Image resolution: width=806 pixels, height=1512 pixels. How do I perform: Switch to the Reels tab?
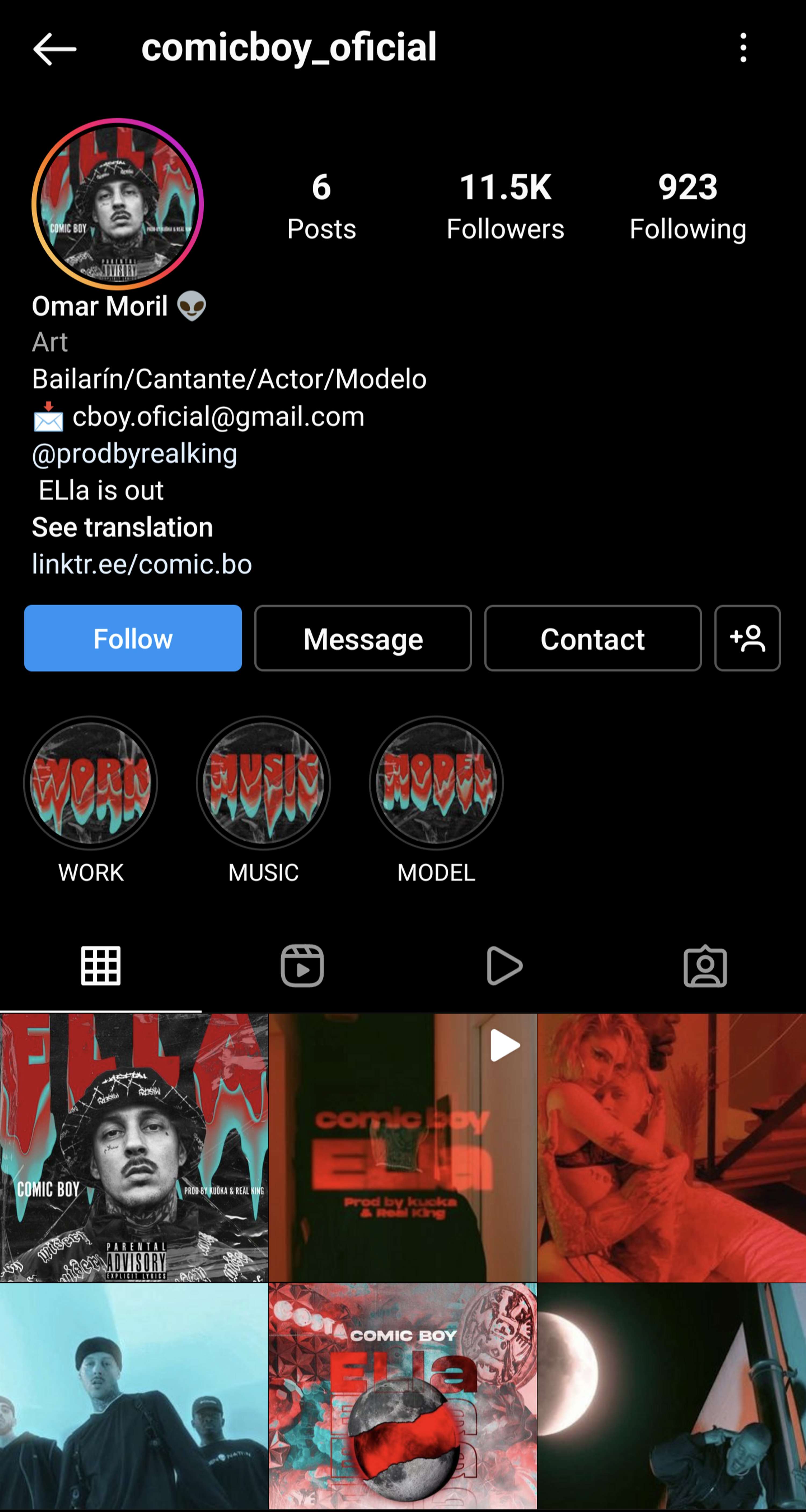click(x=302, y=966)
